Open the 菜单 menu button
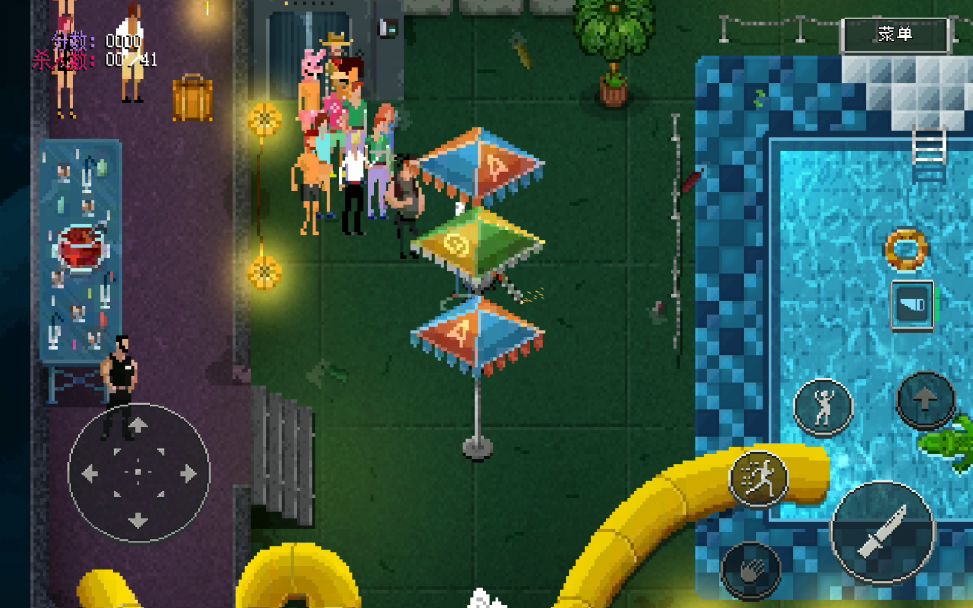 pos(895,35)
